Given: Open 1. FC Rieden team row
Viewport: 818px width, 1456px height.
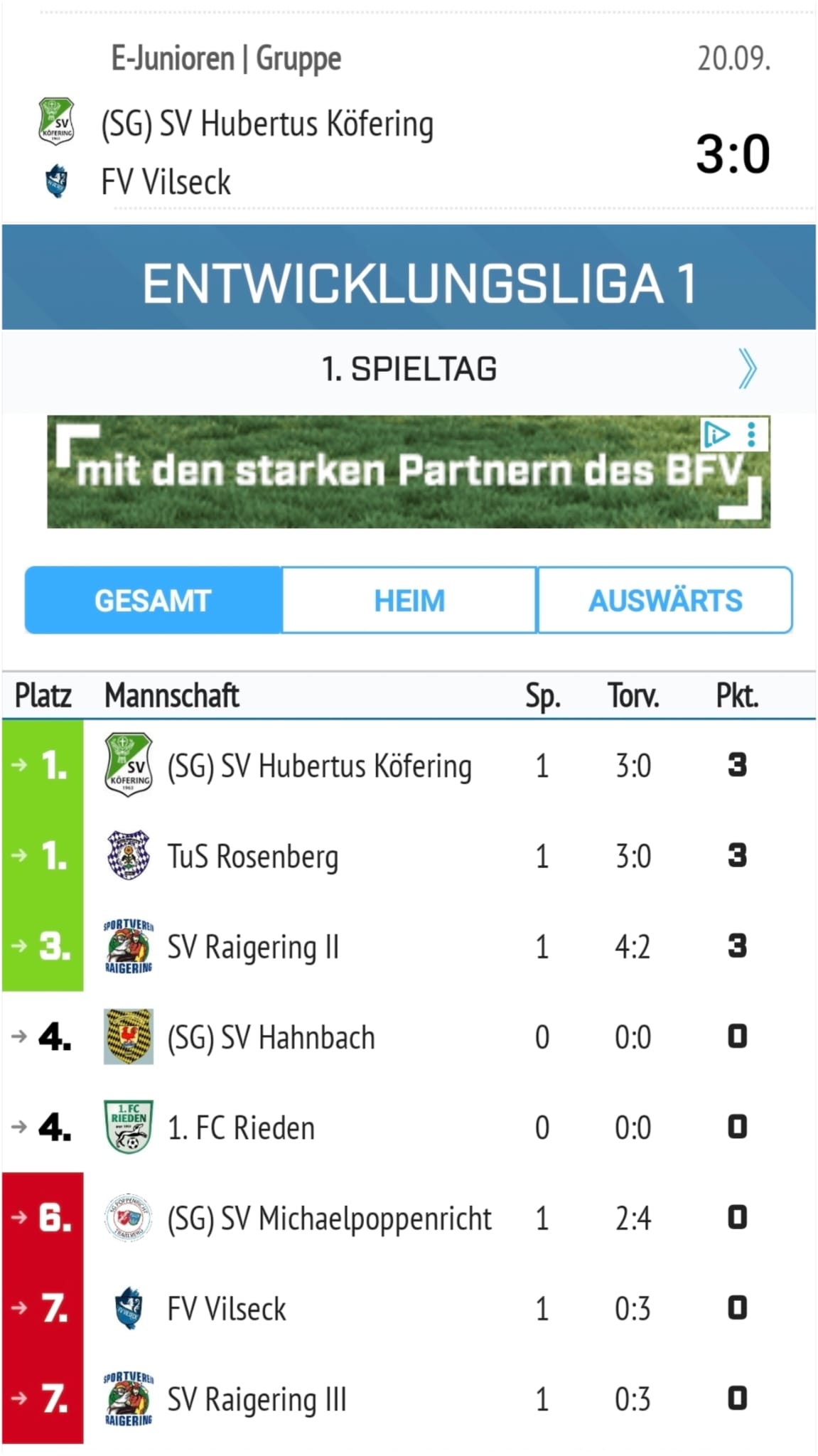Looking at the screenshot, I should pos(241,1128).
